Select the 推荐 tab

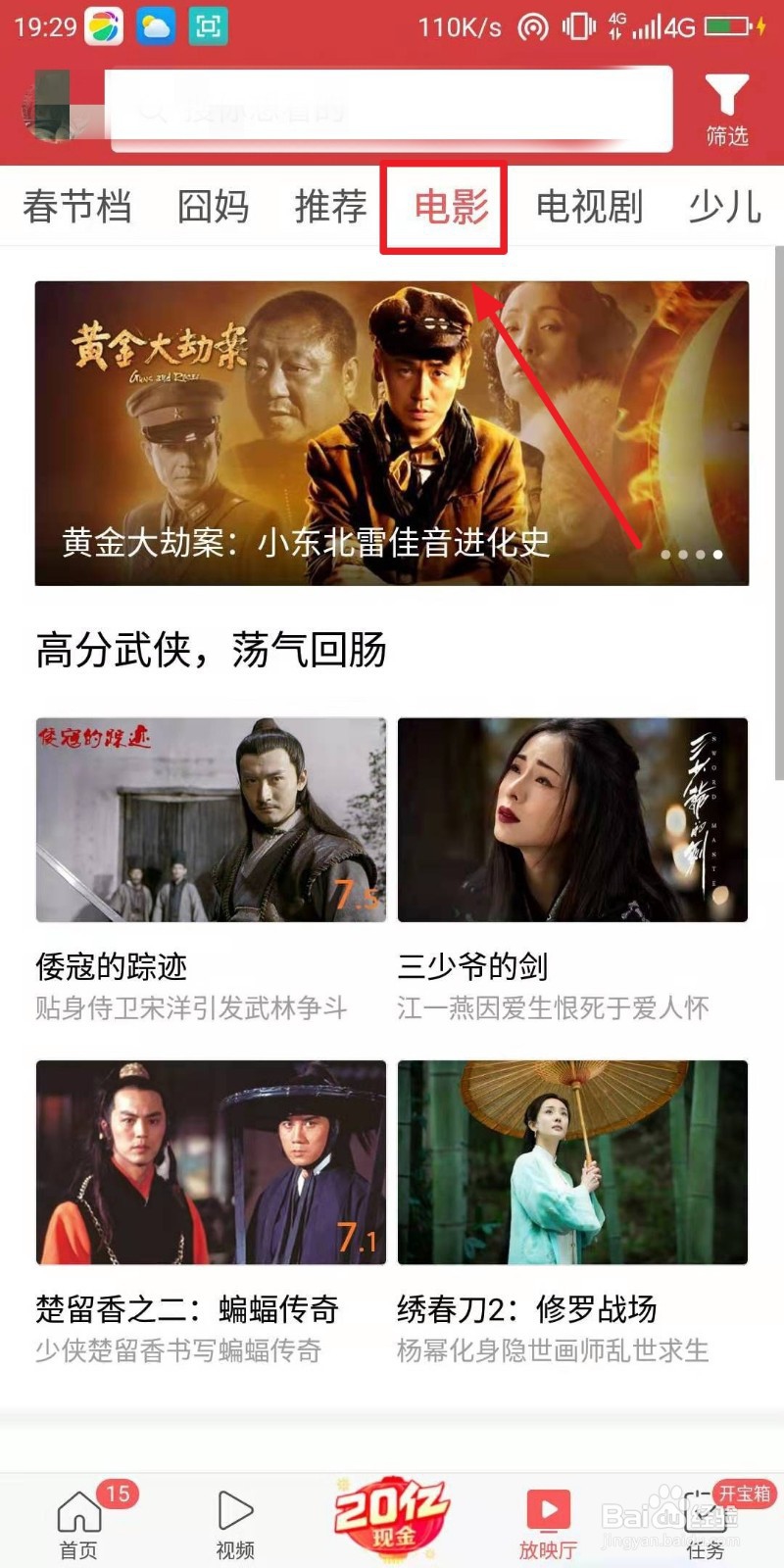click(330, 207)
